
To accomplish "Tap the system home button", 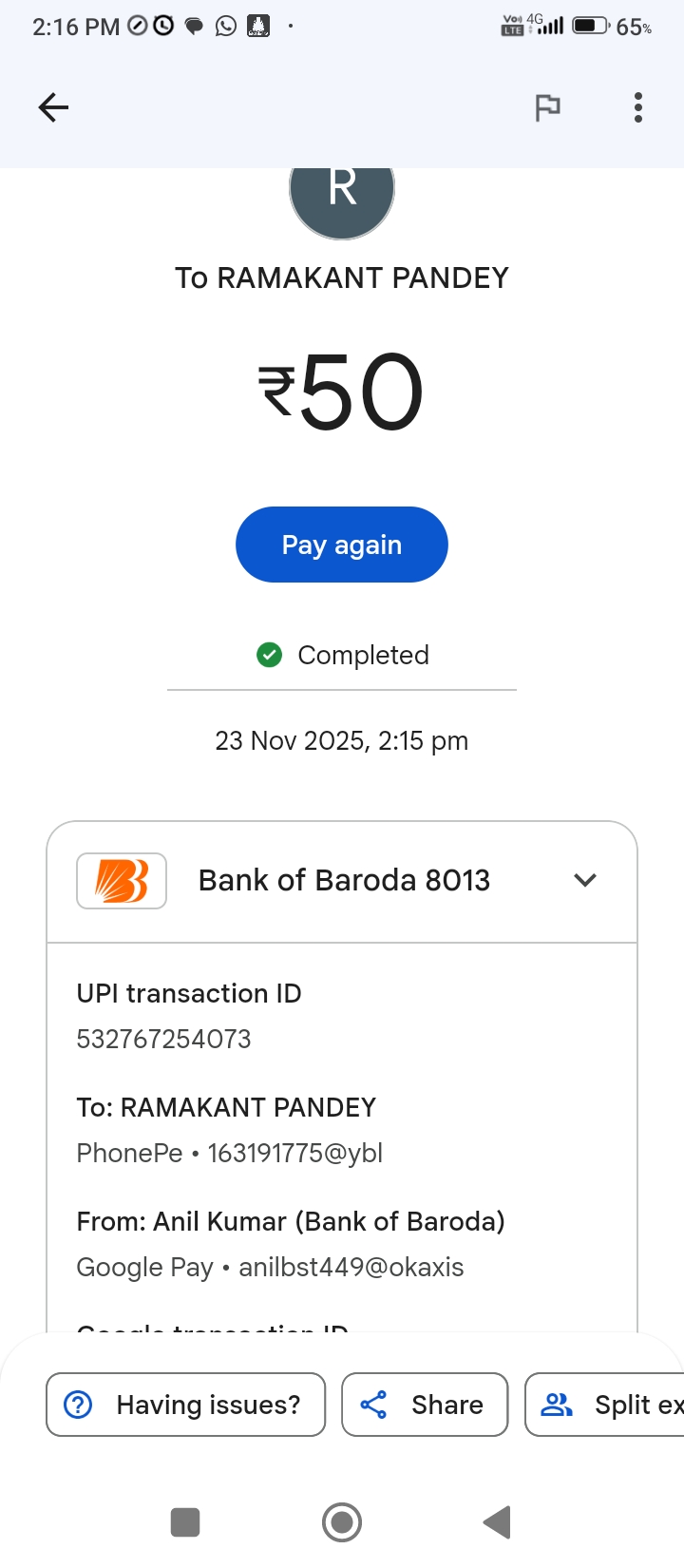I will pyautogui.click(x=342, y=1522).
